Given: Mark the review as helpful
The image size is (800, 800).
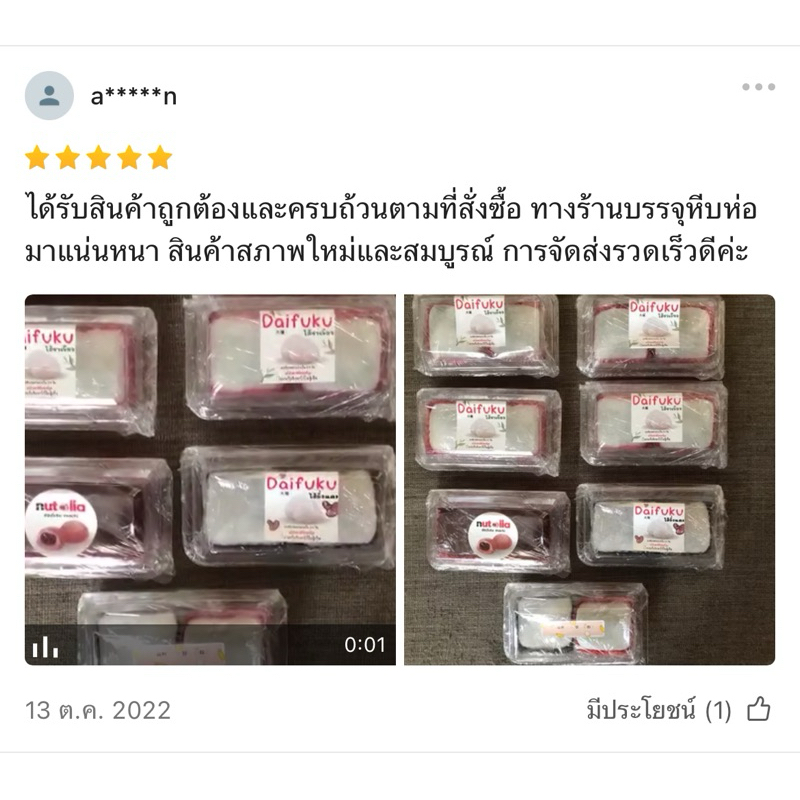Looking at the screenshot, I should click(758, 711).
